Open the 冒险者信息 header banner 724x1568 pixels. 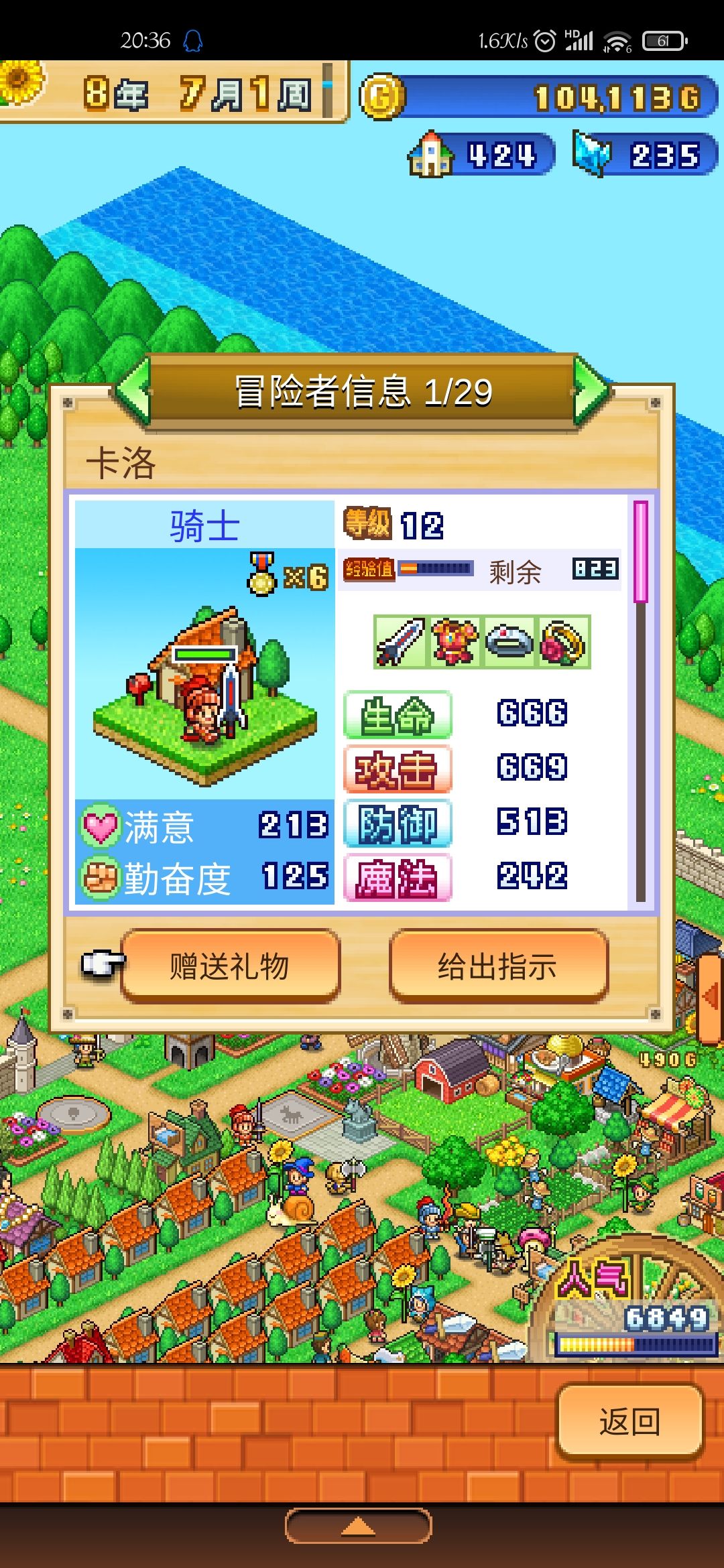pos(362,393)
